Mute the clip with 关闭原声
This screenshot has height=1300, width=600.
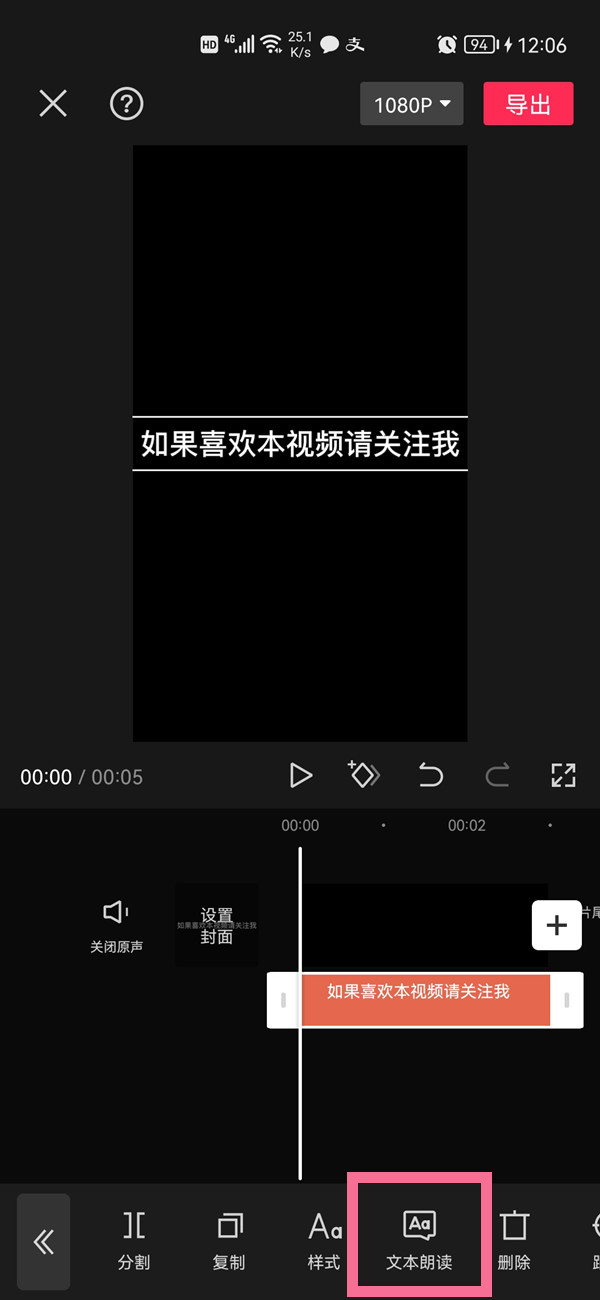(x=116, y=925)
